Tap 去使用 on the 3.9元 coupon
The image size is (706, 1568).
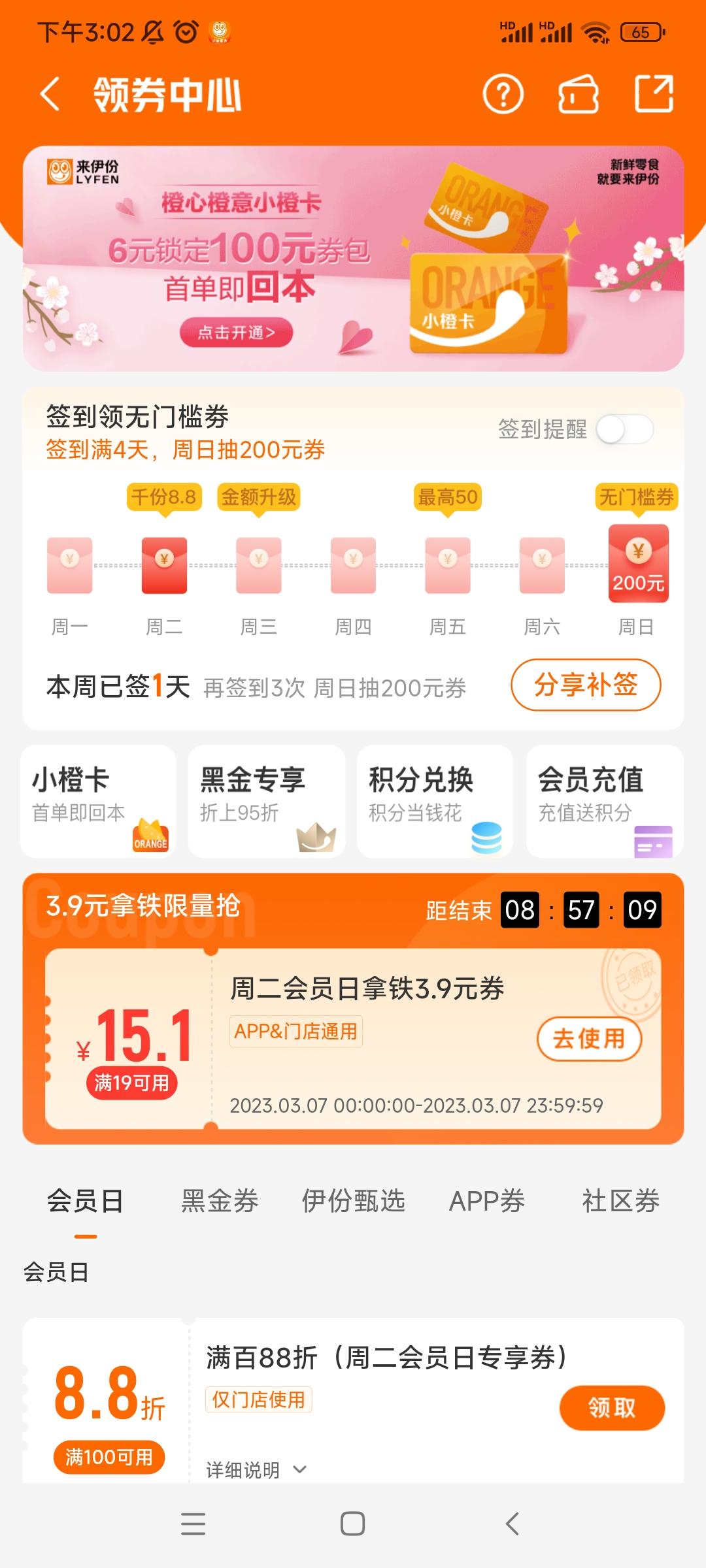589,1038
